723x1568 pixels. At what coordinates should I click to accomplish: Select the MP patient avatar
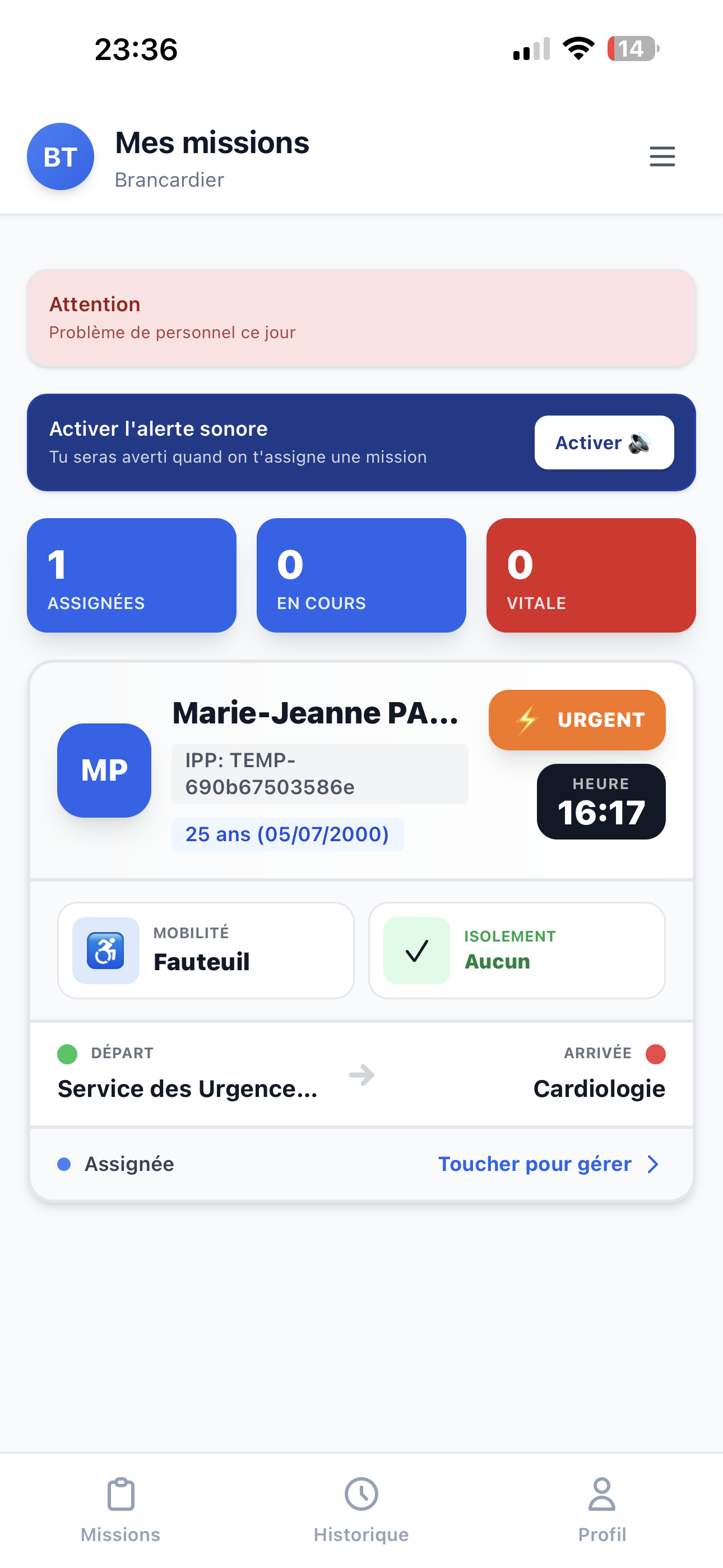click(104, 770)
